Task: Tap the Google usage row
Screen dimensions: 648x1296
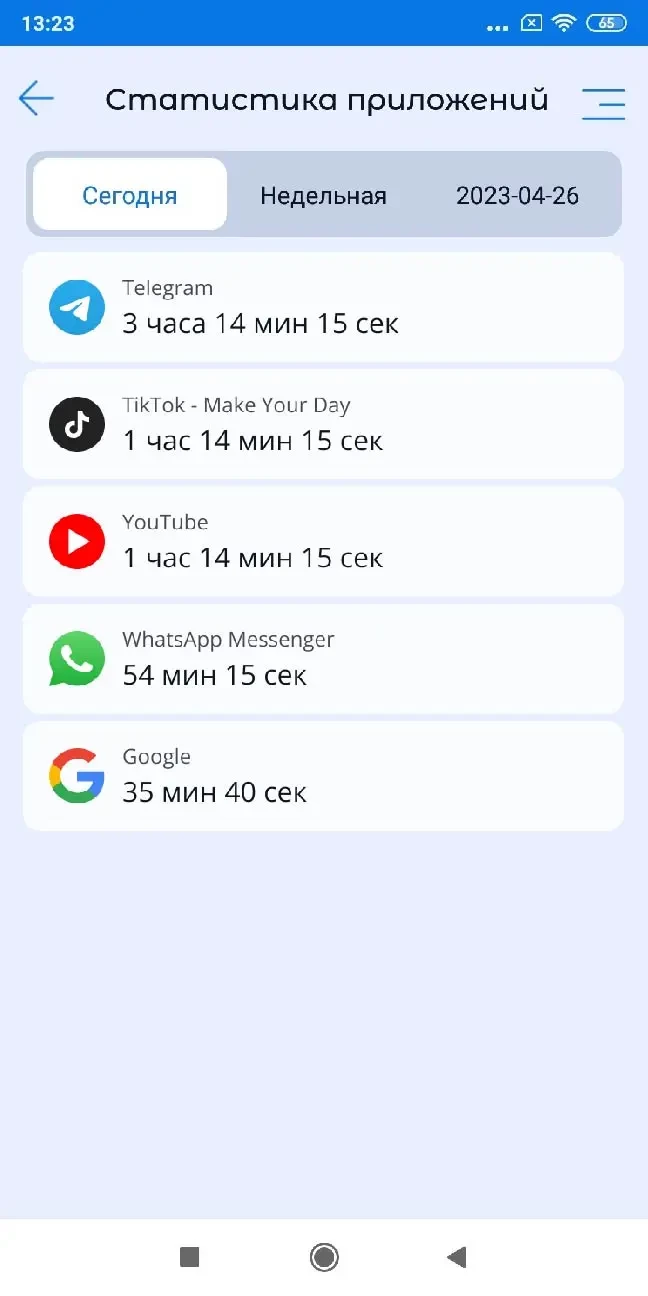Action: click(323, 775)
